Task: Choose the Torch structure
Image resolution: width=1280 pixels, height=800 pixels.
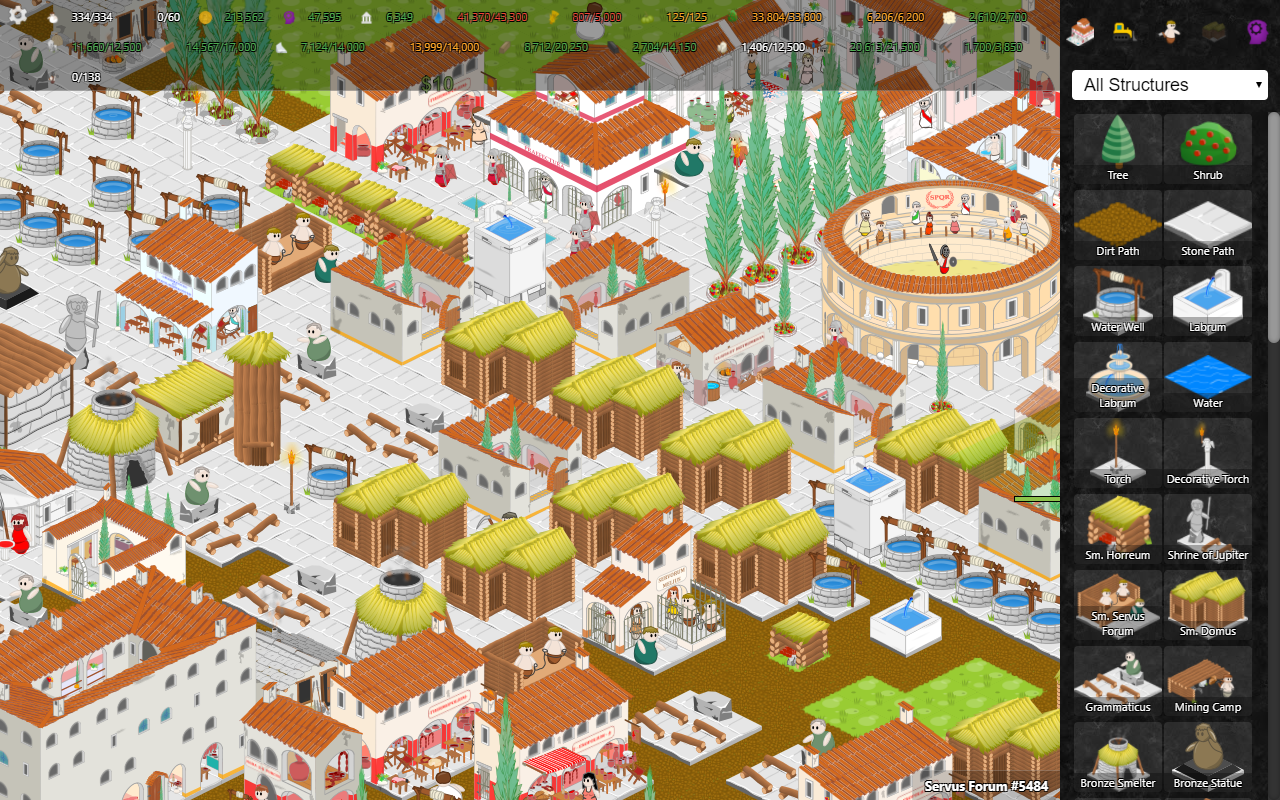Action: tap(1117, 452)
